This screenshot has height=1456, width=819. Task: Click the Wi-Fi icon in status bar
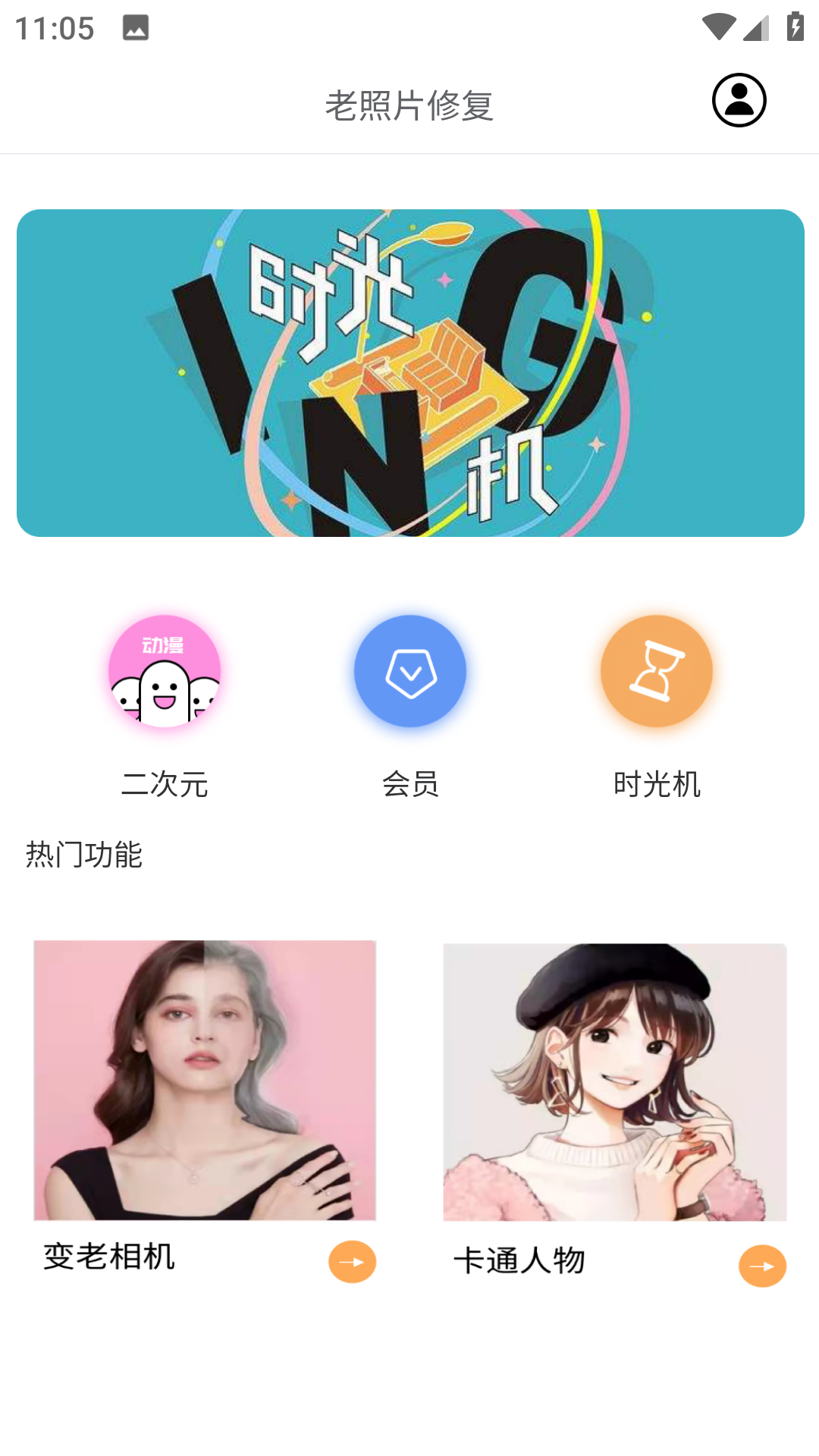pyautogui.click(x=719, y=25)
